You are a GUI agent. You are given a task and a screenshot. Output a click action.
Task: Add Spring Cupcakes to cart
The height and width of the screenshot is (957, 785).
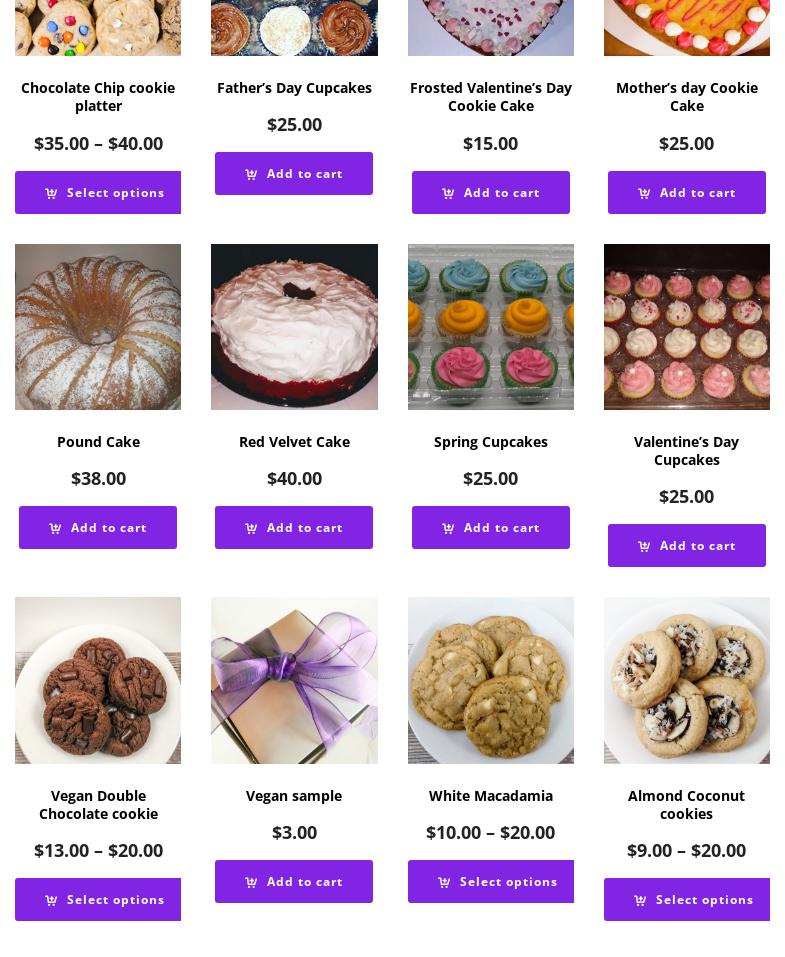[490, 528]
